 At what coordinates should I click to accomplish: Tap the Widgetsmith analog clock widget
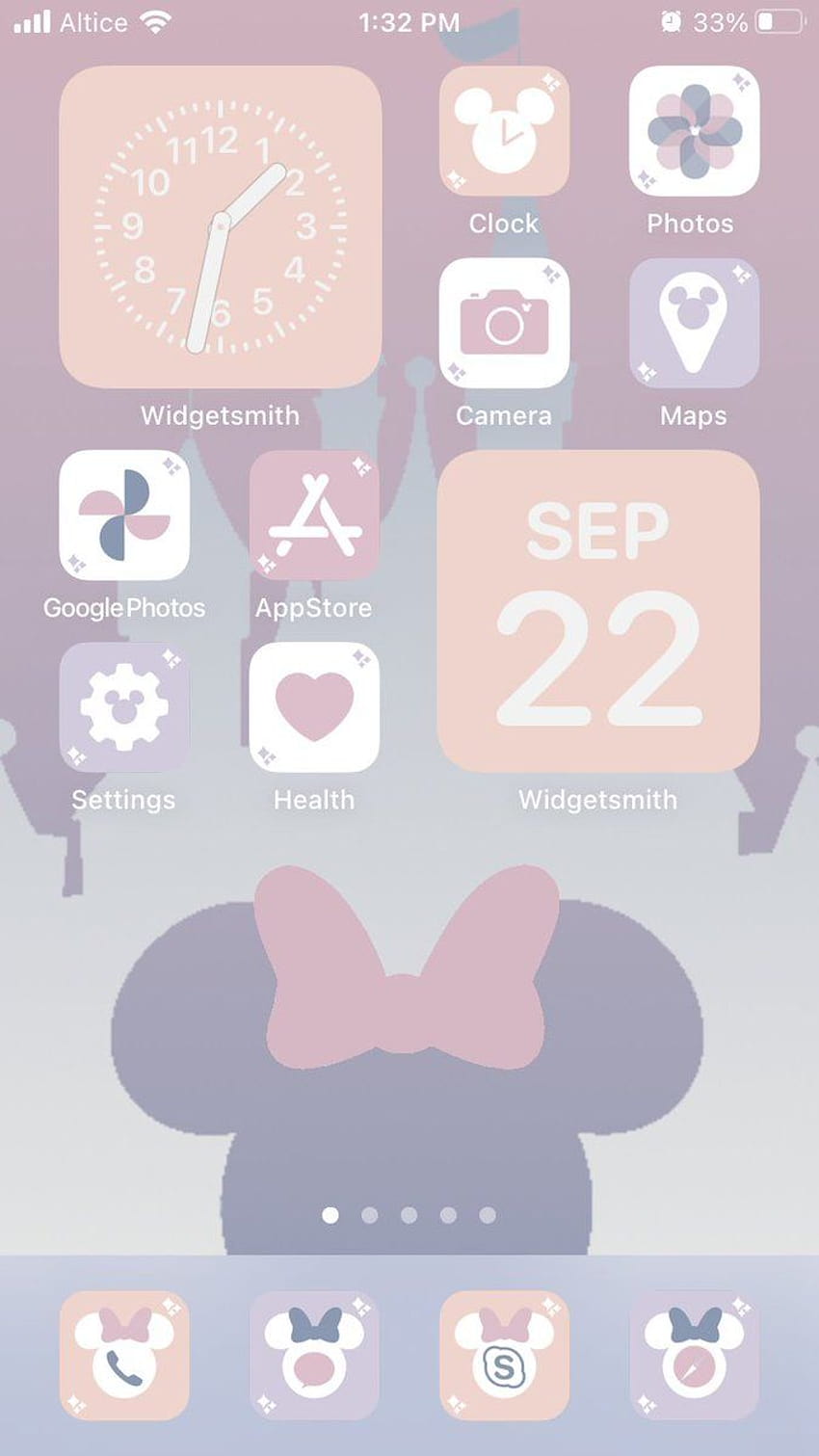220,226
